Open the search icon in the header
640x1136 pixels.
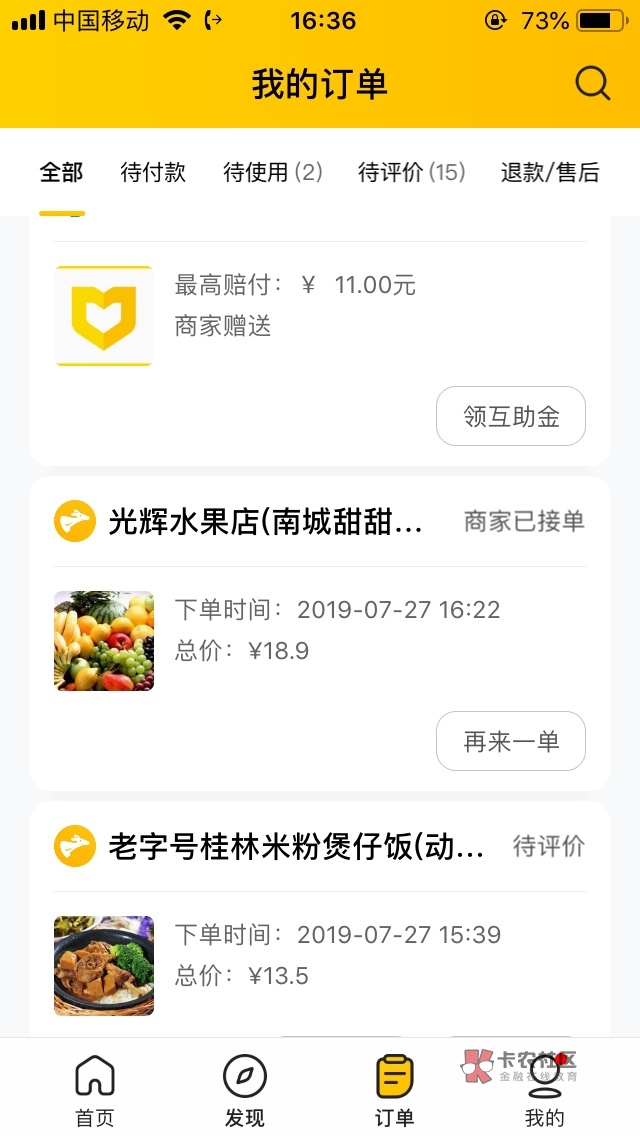[x=592, y=84]
